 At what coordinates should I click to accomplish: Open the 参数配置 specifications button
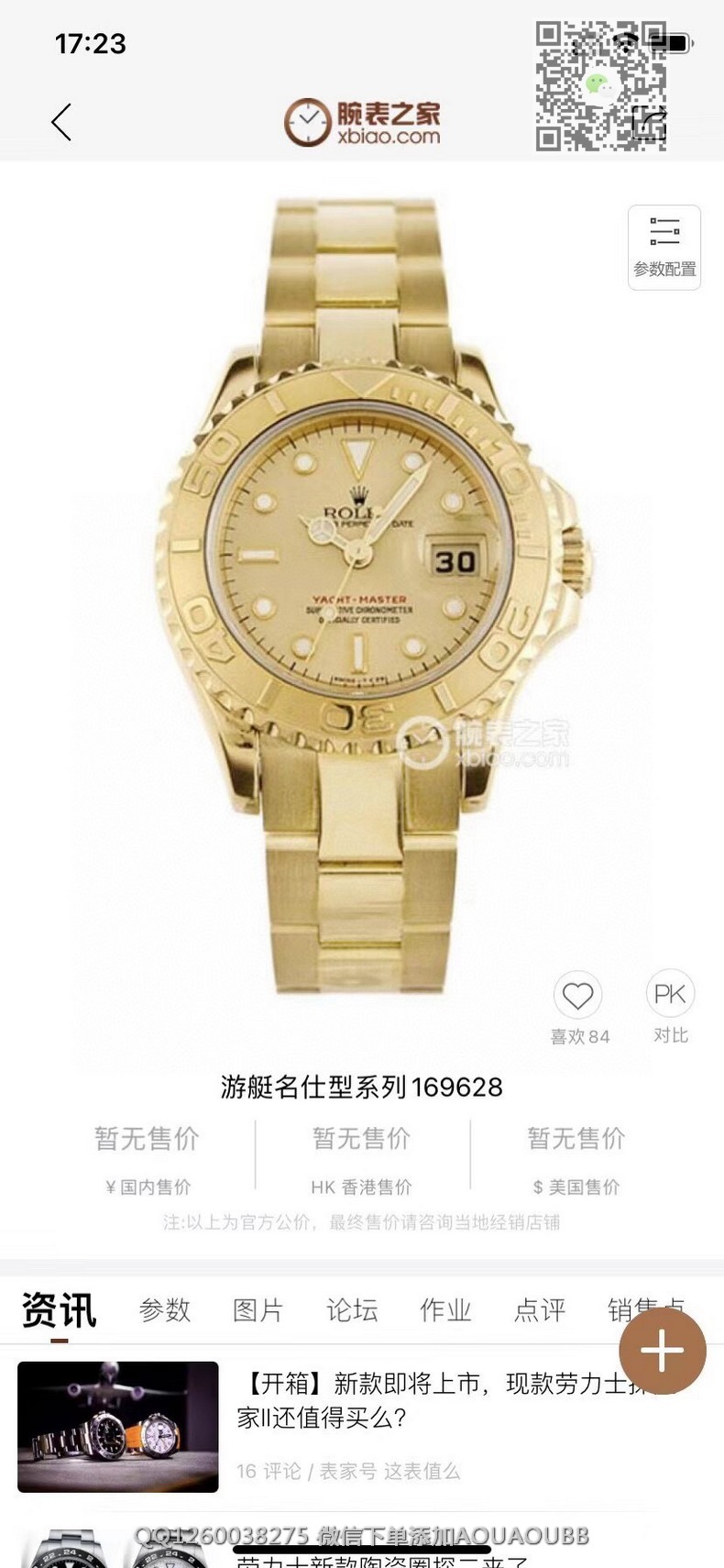(x=664, y=248)
